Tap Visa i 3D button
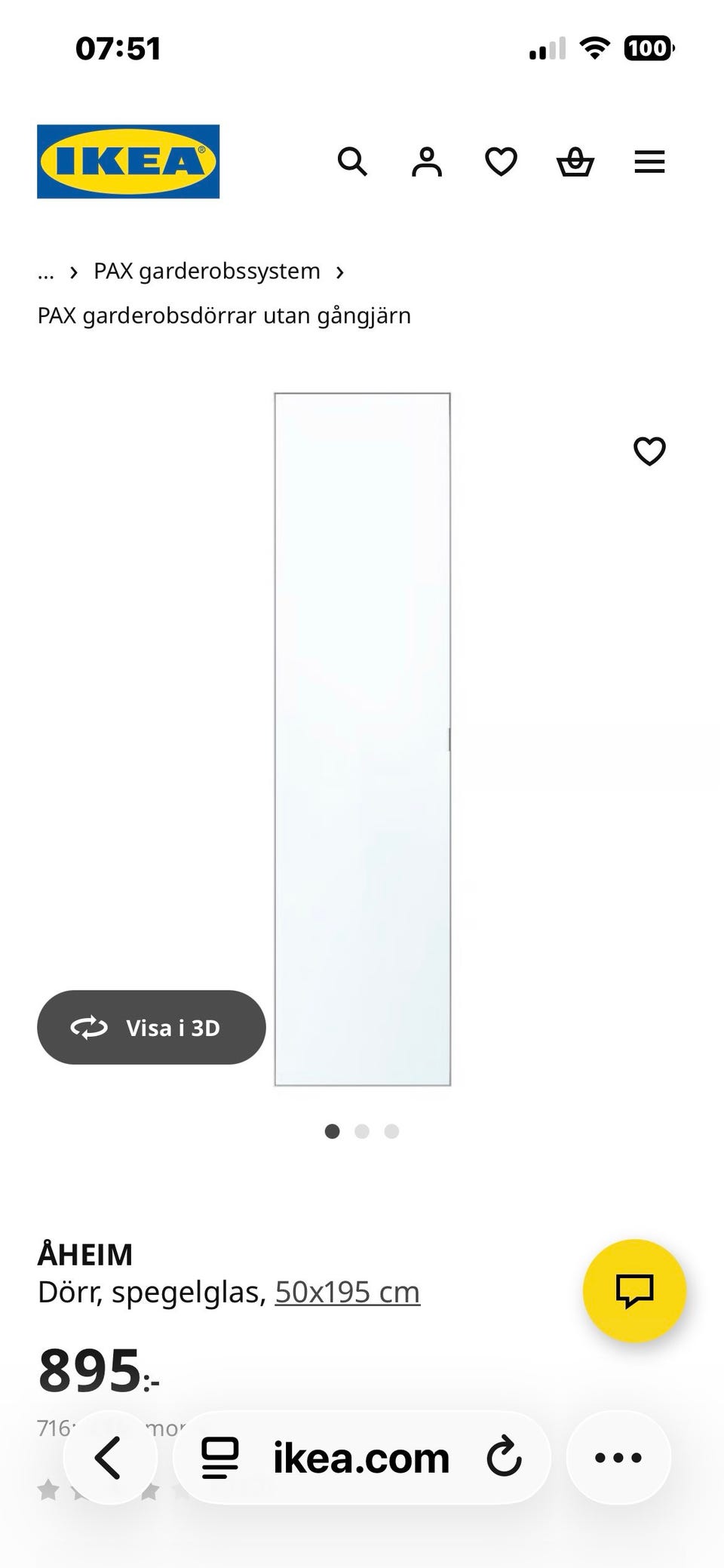Viewport: 724px width, 1568px height. [x=152, y=1027]
